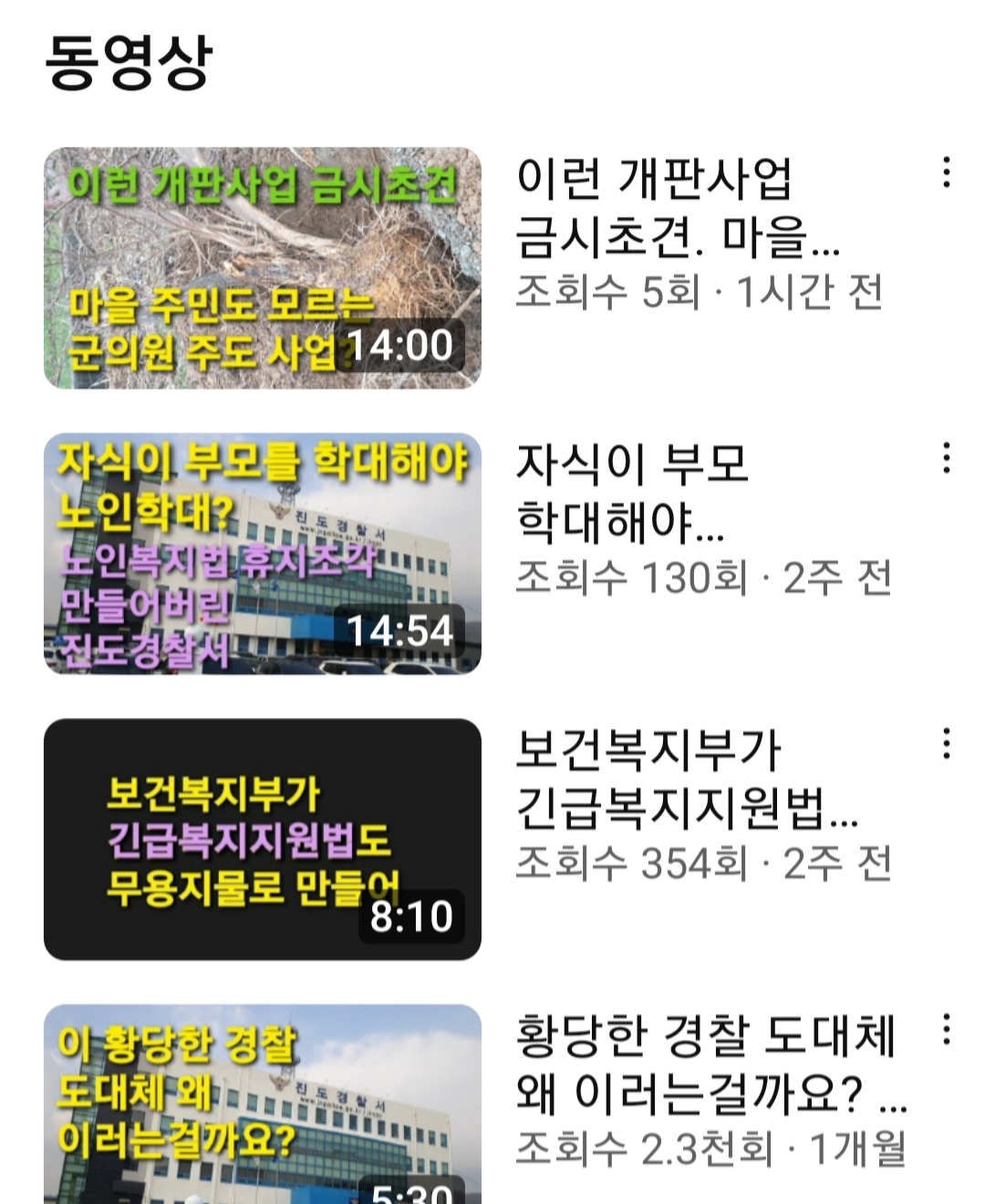Viewport: 985px width, 1204px height.
Task: Open more options for 보건복지부가 긴급복지지원법 video
Action: tap(947, 743)
